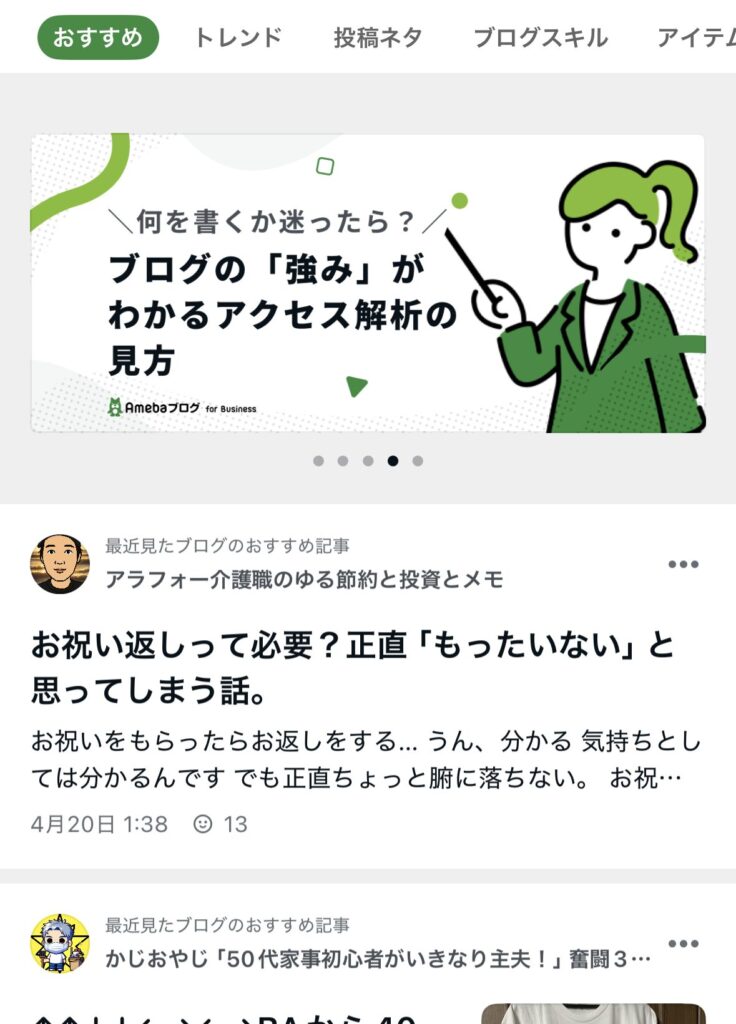Tap かじおやじ's profile avatar
The image size is (736, 1024).
pos(60,943)
